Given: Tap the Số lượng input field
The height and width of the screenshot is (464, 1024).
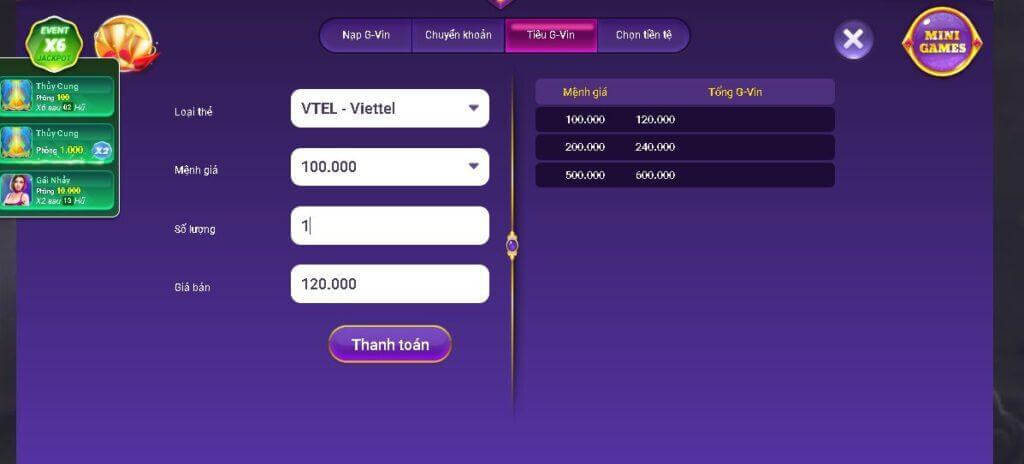Looking at the screenshot, I should [390, 226].
